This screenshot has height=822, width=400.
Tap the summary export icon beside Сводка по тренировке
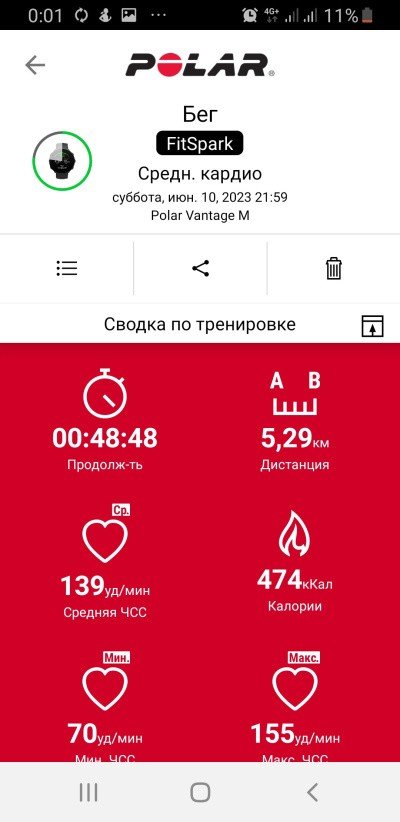click(x=373, y=326)
